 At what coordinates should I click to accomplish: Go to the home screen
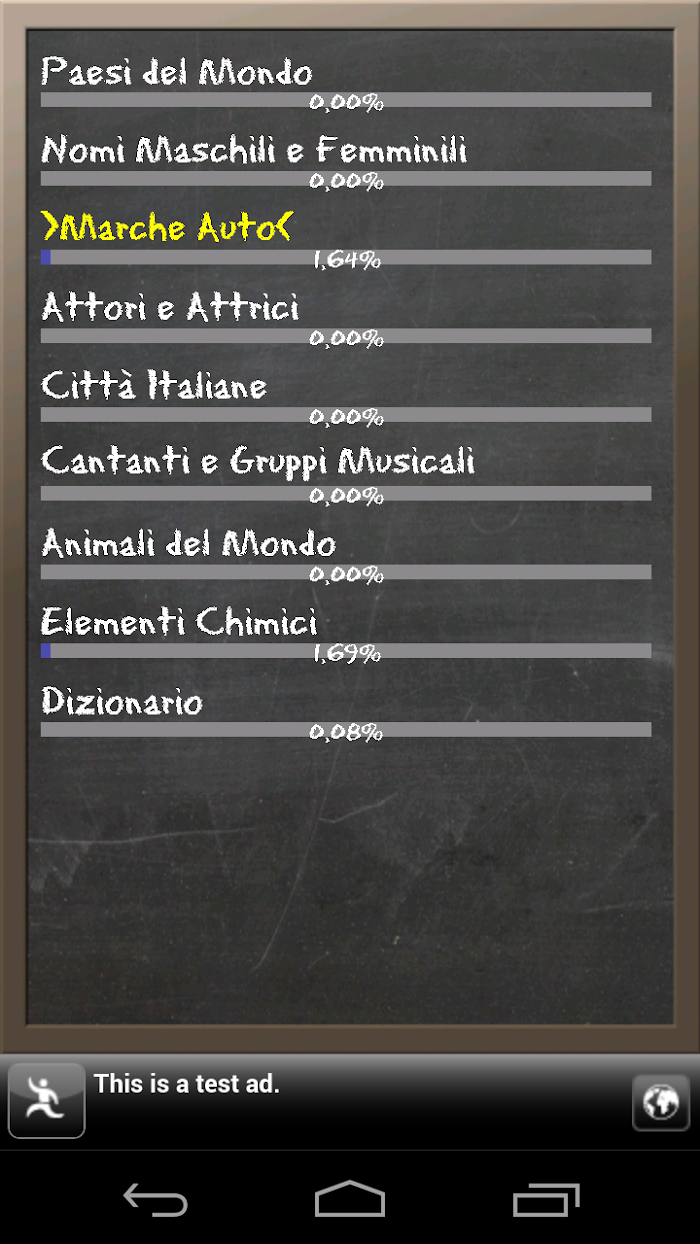point(349,1198)
